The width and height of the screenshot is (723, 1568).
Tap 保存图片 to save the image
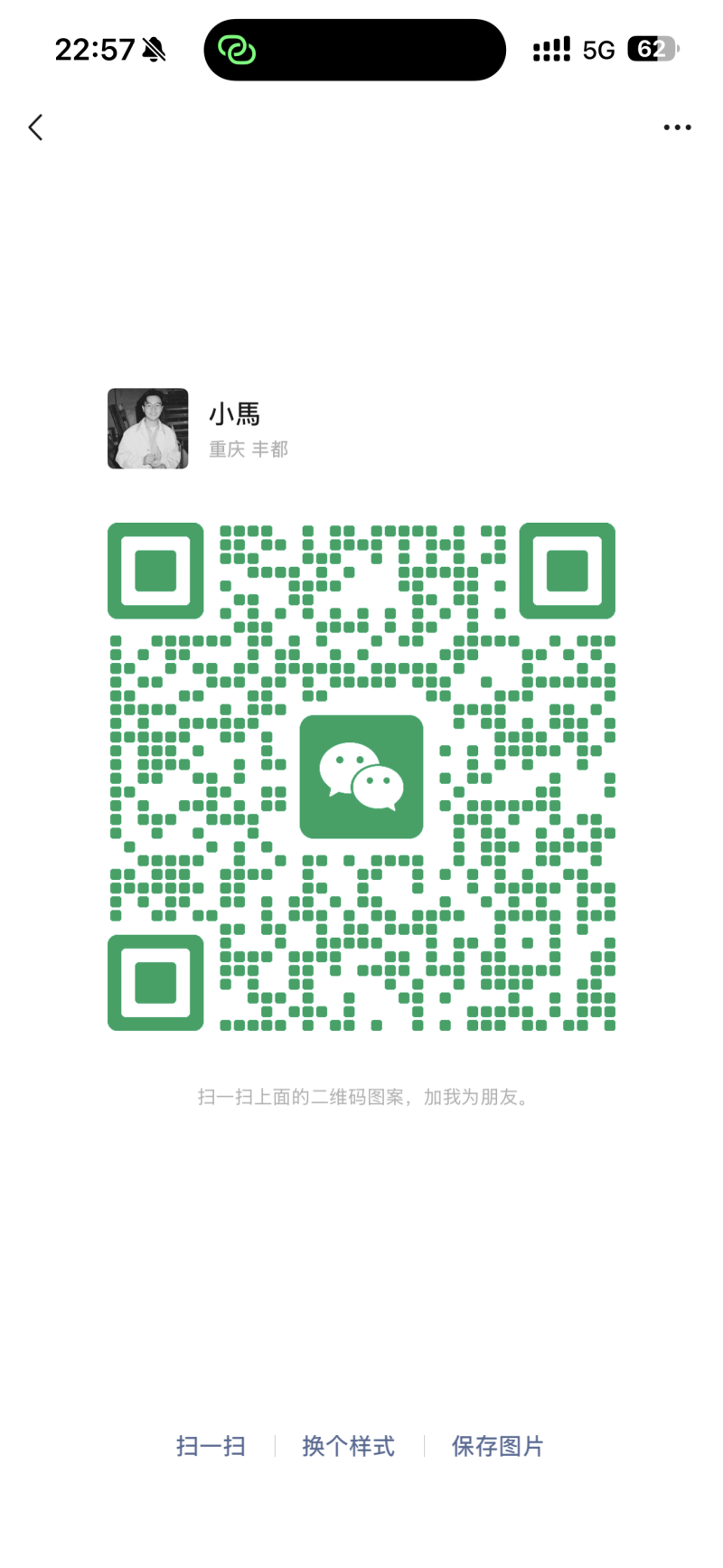tap(497, 1446)
